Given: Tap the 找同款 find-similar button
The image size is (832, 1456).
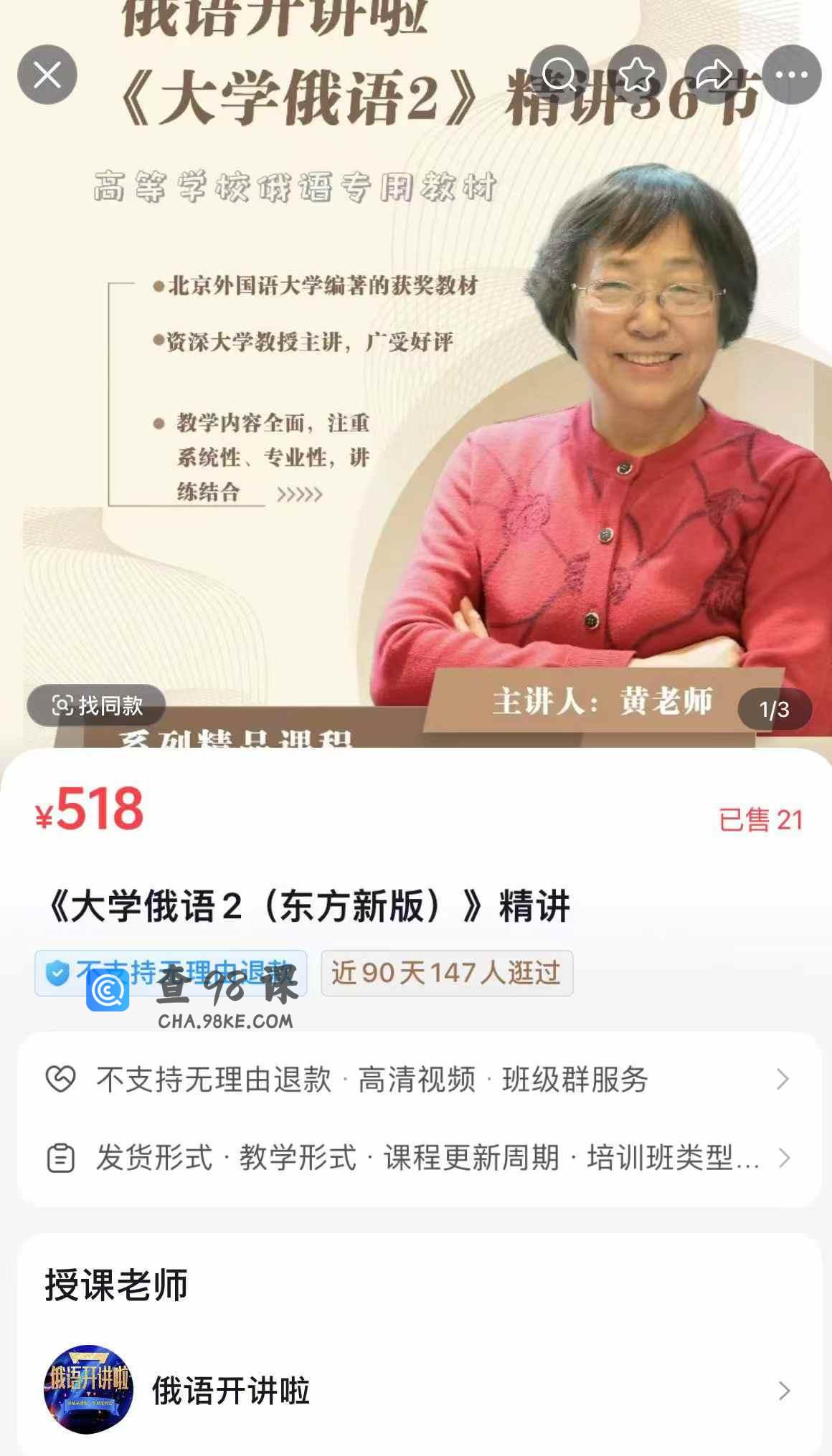Looking at the screenshot, I should 97,705.
